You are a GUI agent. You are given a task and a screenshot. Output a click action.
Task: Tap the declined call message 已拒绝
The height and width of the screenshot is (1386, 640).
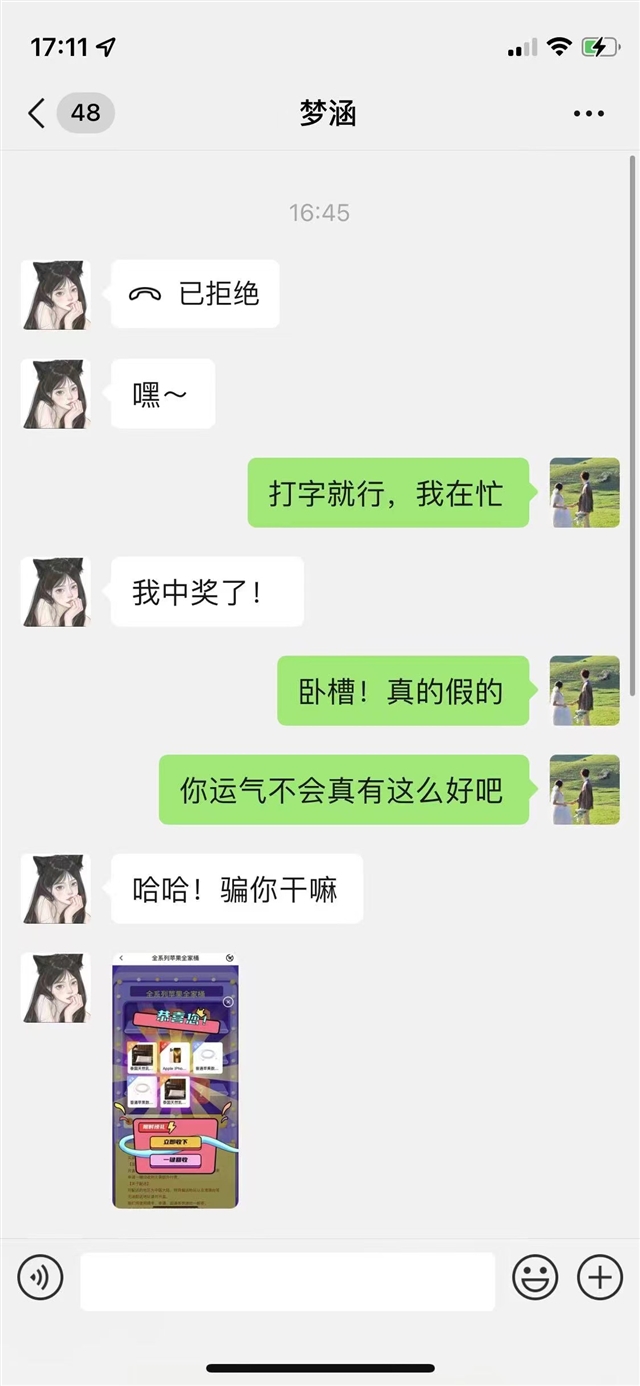pos(195,294)
